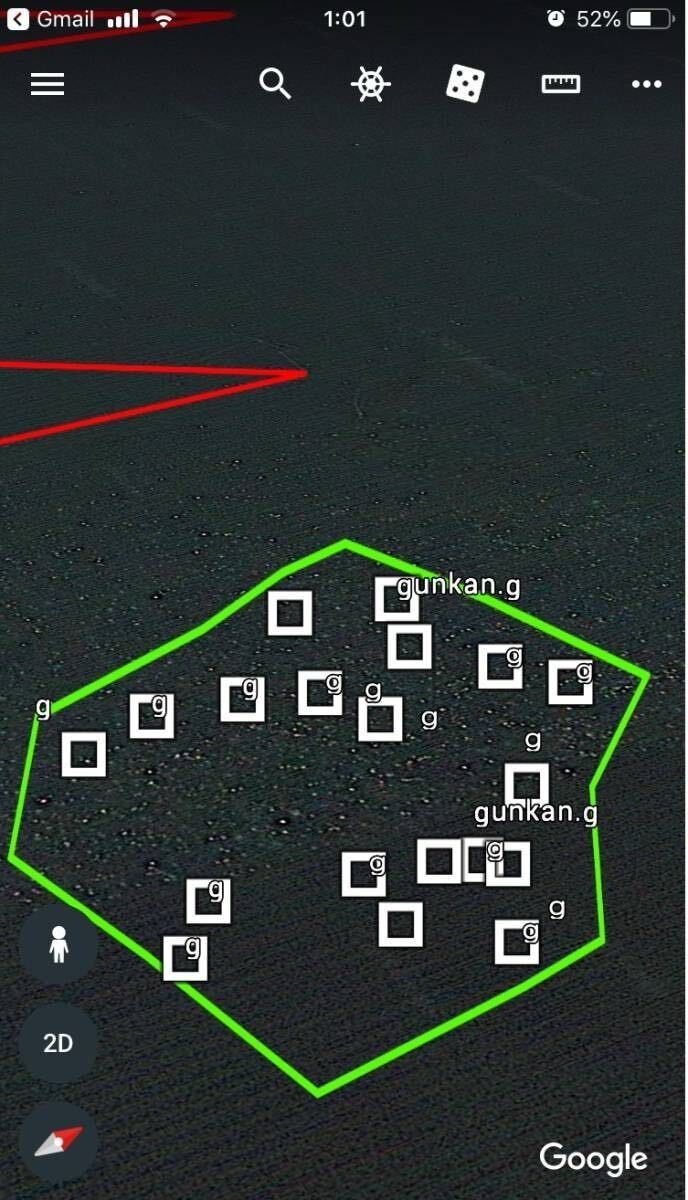Image resolution: width=688 pixels, height=1200 pixels.
Task: Open the search tool
Action: click(x=275, y=84)
